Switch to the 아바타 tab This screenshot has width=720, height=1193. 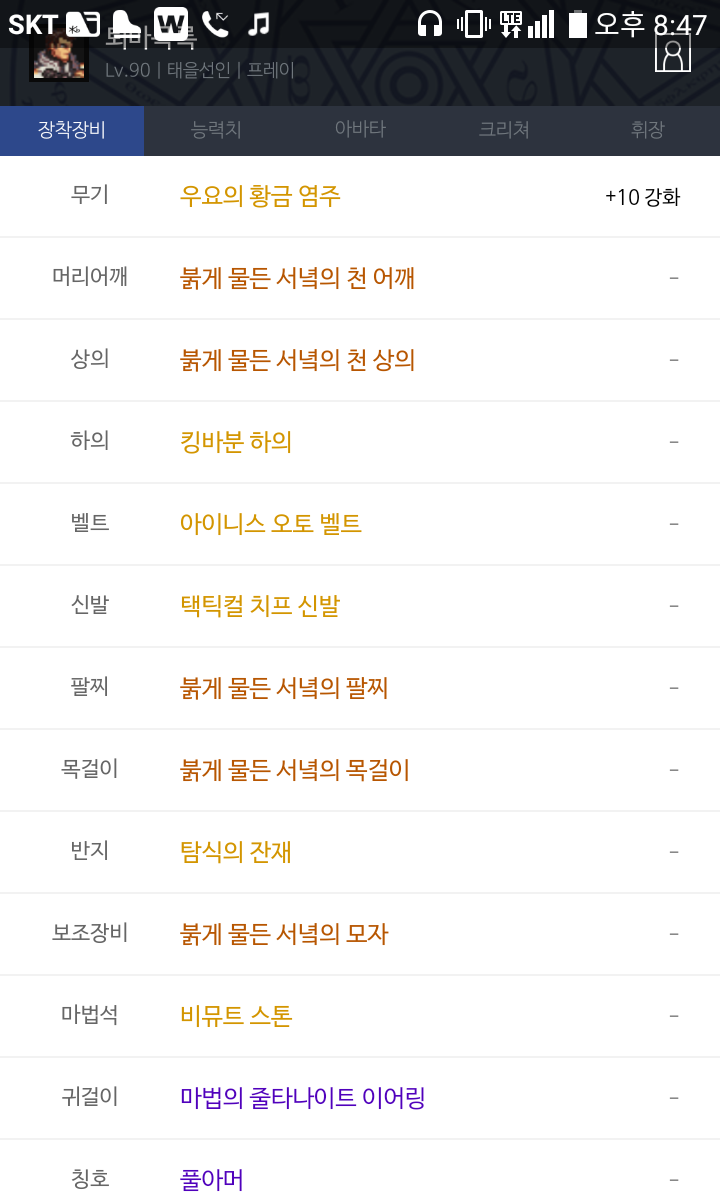[x=360, y=130]
